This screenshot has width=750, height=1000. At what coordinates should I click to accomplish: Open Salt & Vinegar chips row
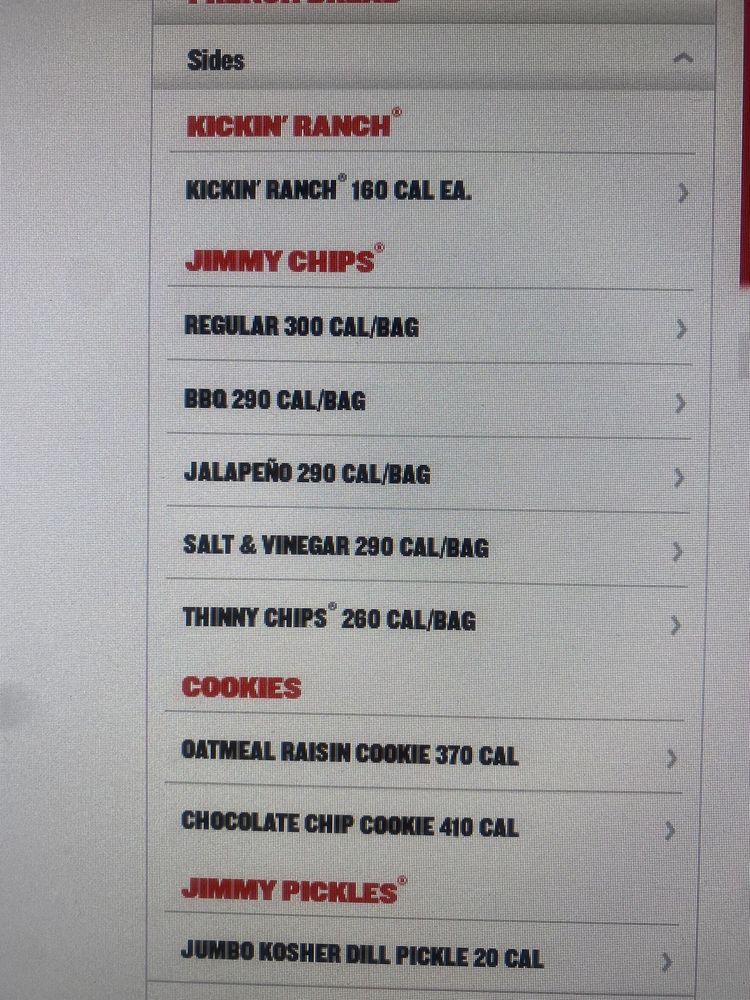pos(430,547)
